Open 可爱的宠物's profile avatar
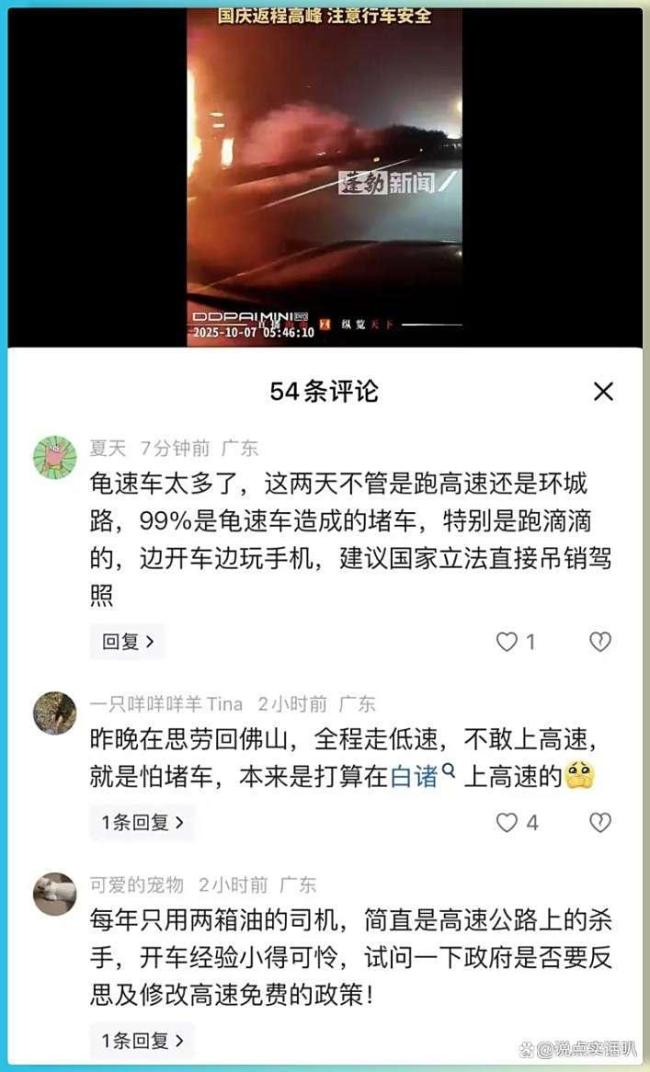The image size is (650, 1072). pyautogui.click(x=54, y=893)
